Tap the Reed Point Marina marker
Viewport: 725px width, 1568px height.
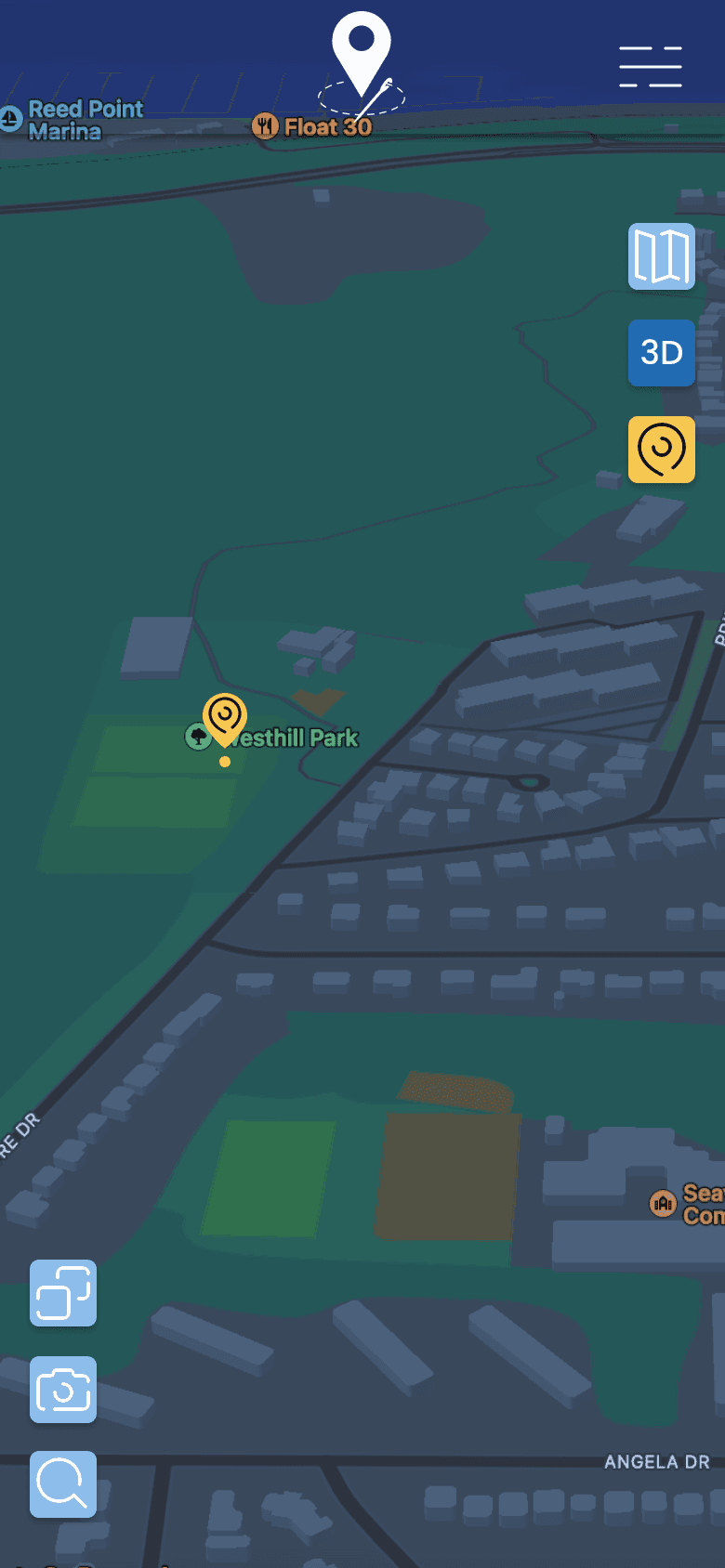[10, 119]
